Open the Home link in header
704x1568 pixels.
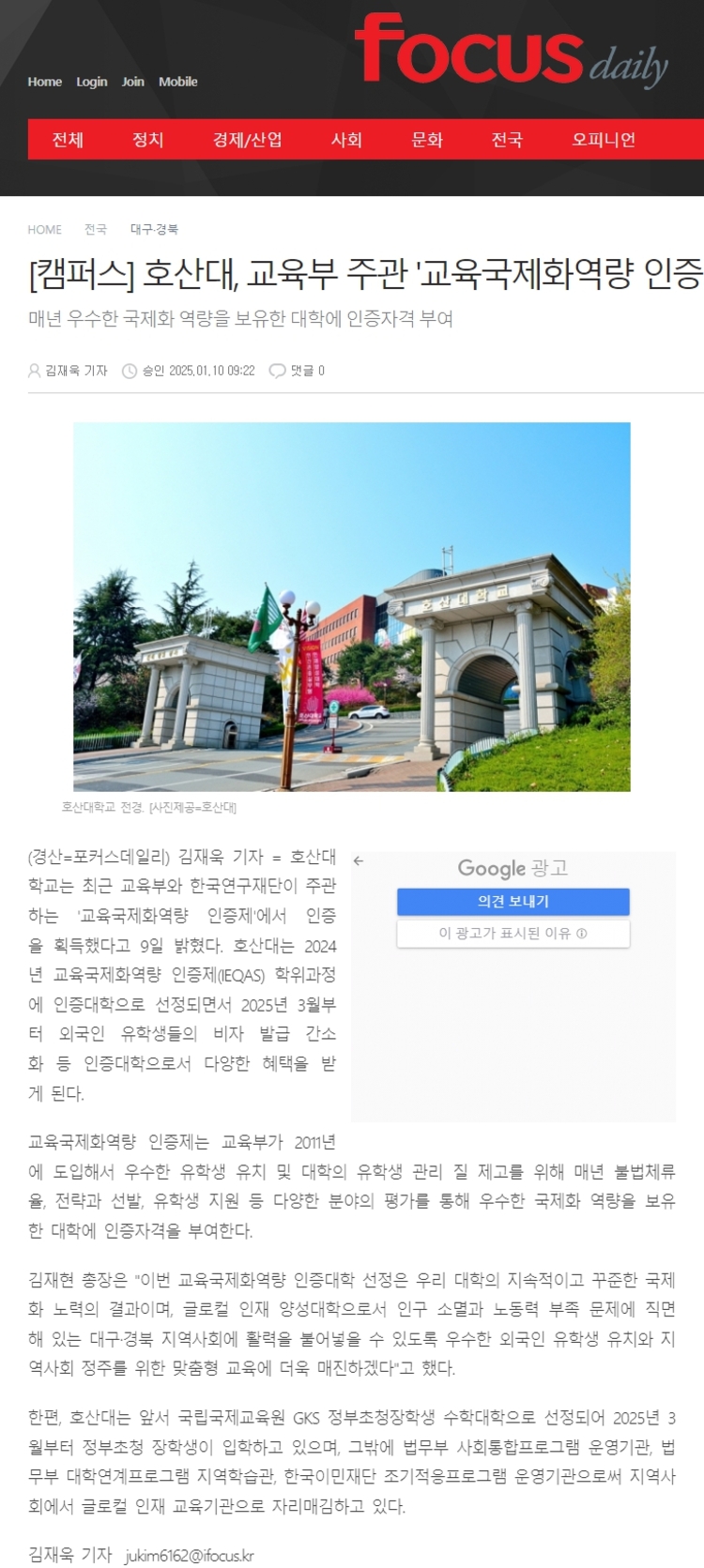point(44,82)
